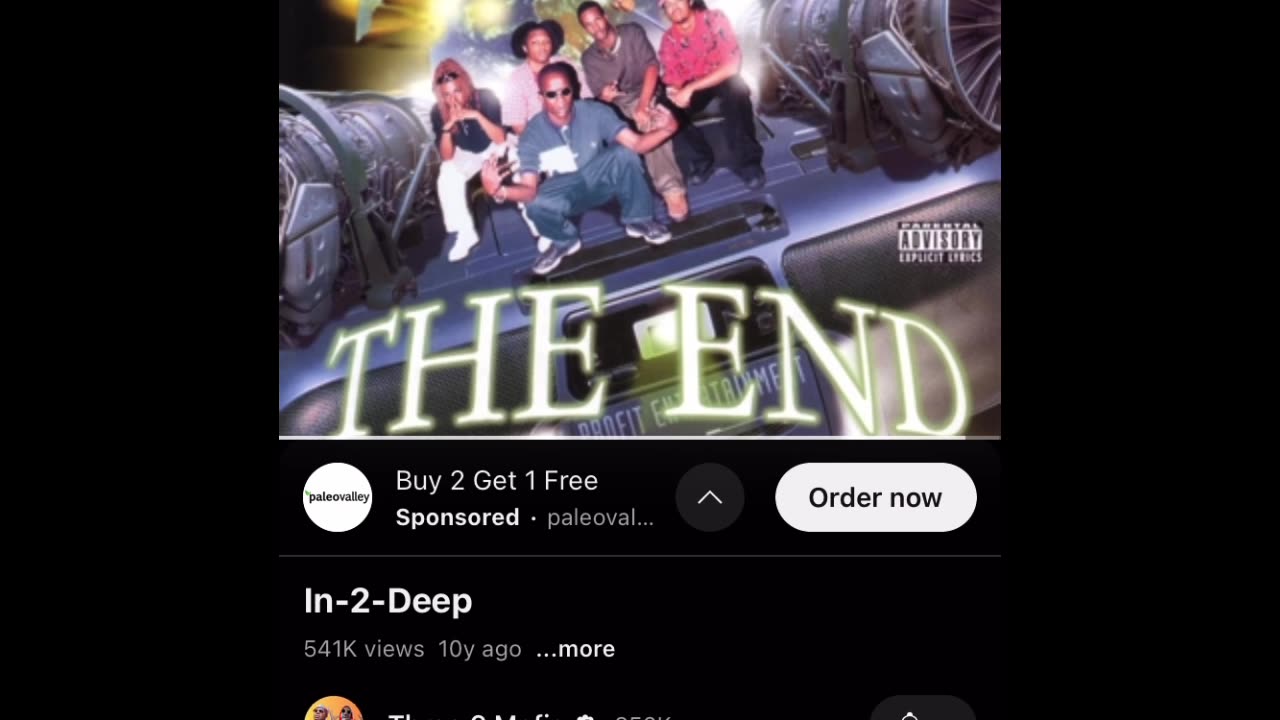Open the paleovalley advertiser logo
This screenshot has width=1280, height=720.
click(x=337, y=497)
